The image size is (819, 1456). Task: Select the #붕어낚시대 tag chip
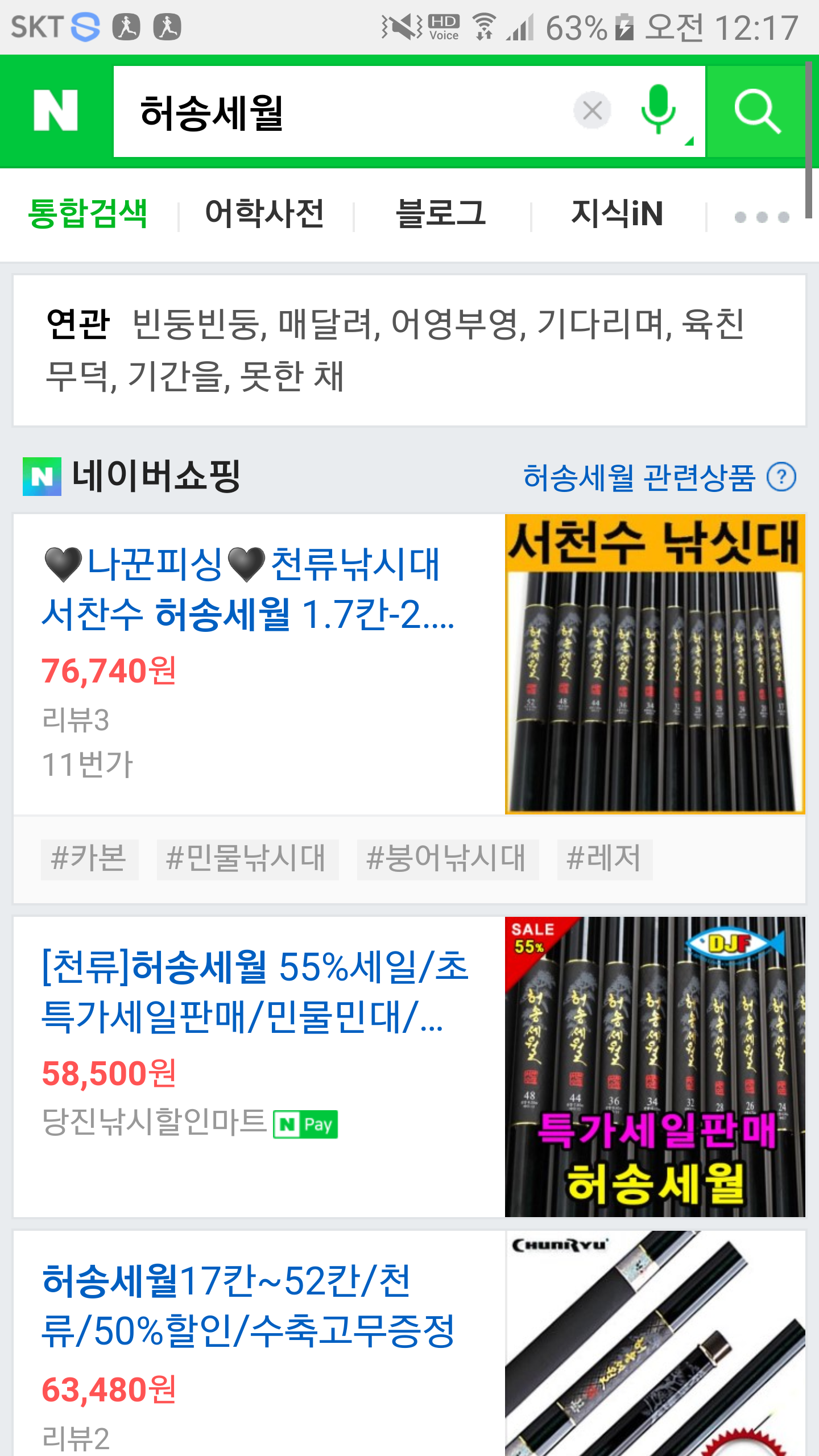pos(447,859)
